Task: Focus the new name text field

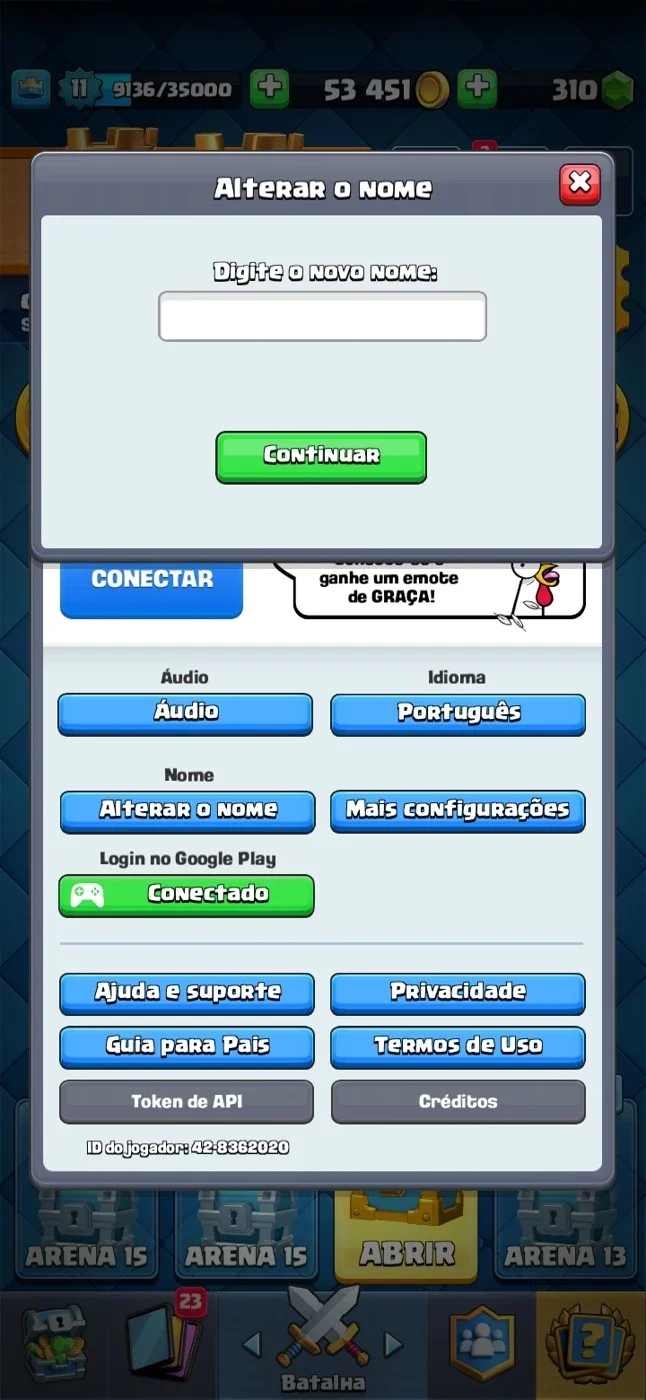Action: pyautogui.click(x=322, y=316)
